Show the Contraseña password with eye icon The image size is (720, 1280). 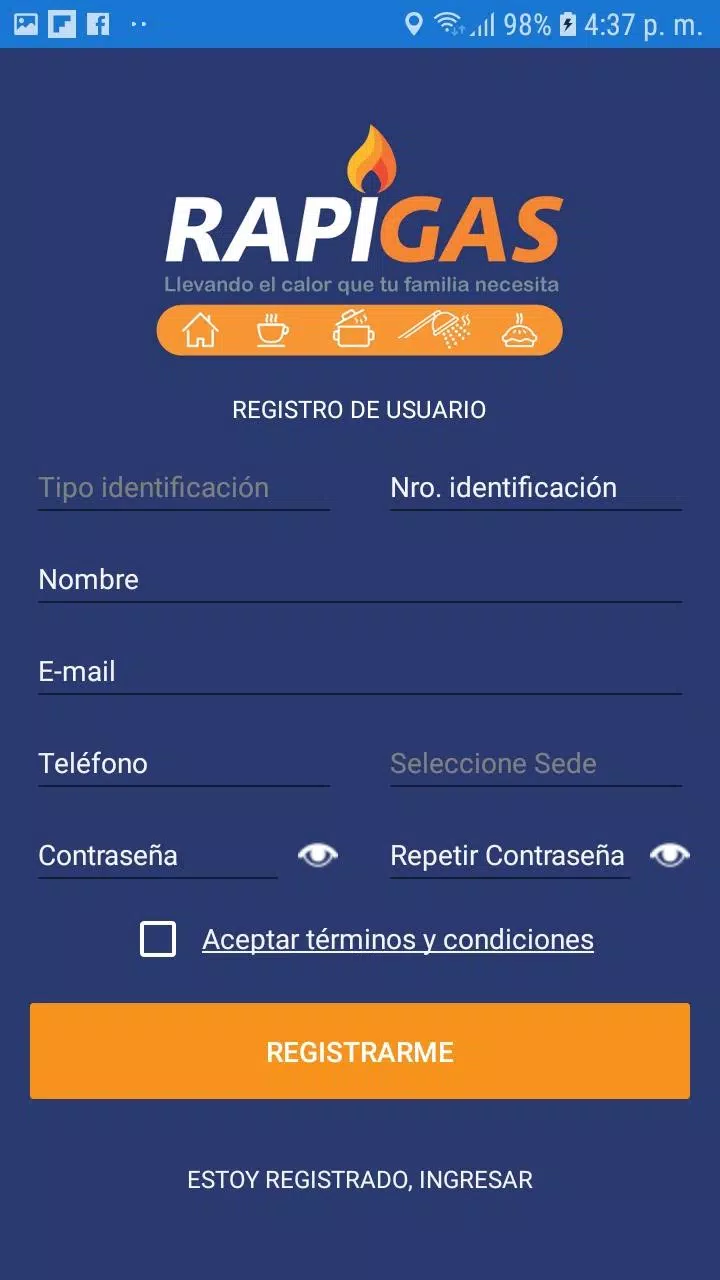click(318, 855)
